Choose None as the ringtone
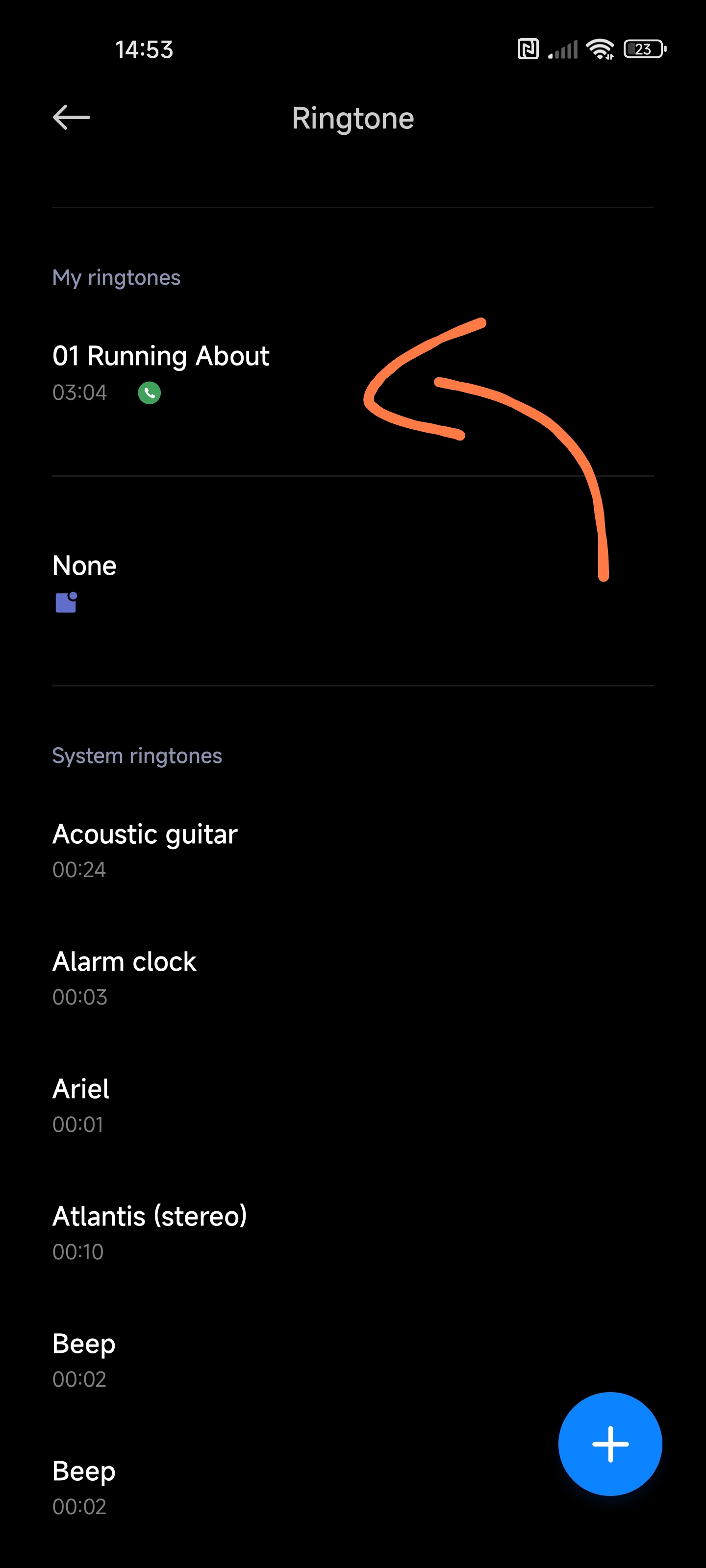The image size is (706, 1568). click(353, 581)
